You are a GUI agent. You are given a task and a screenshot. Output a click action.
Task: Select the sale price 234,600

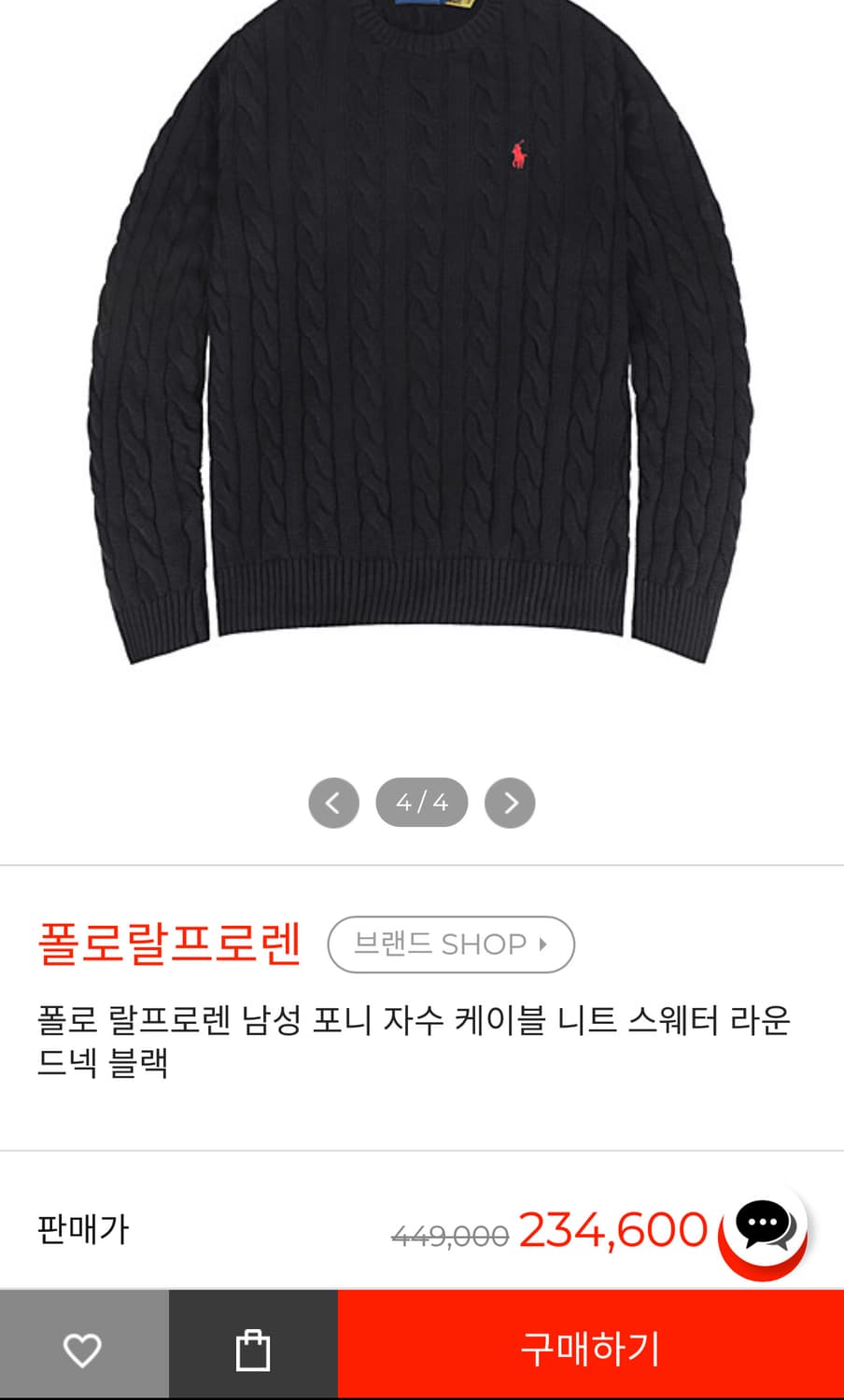[612, 1229]
